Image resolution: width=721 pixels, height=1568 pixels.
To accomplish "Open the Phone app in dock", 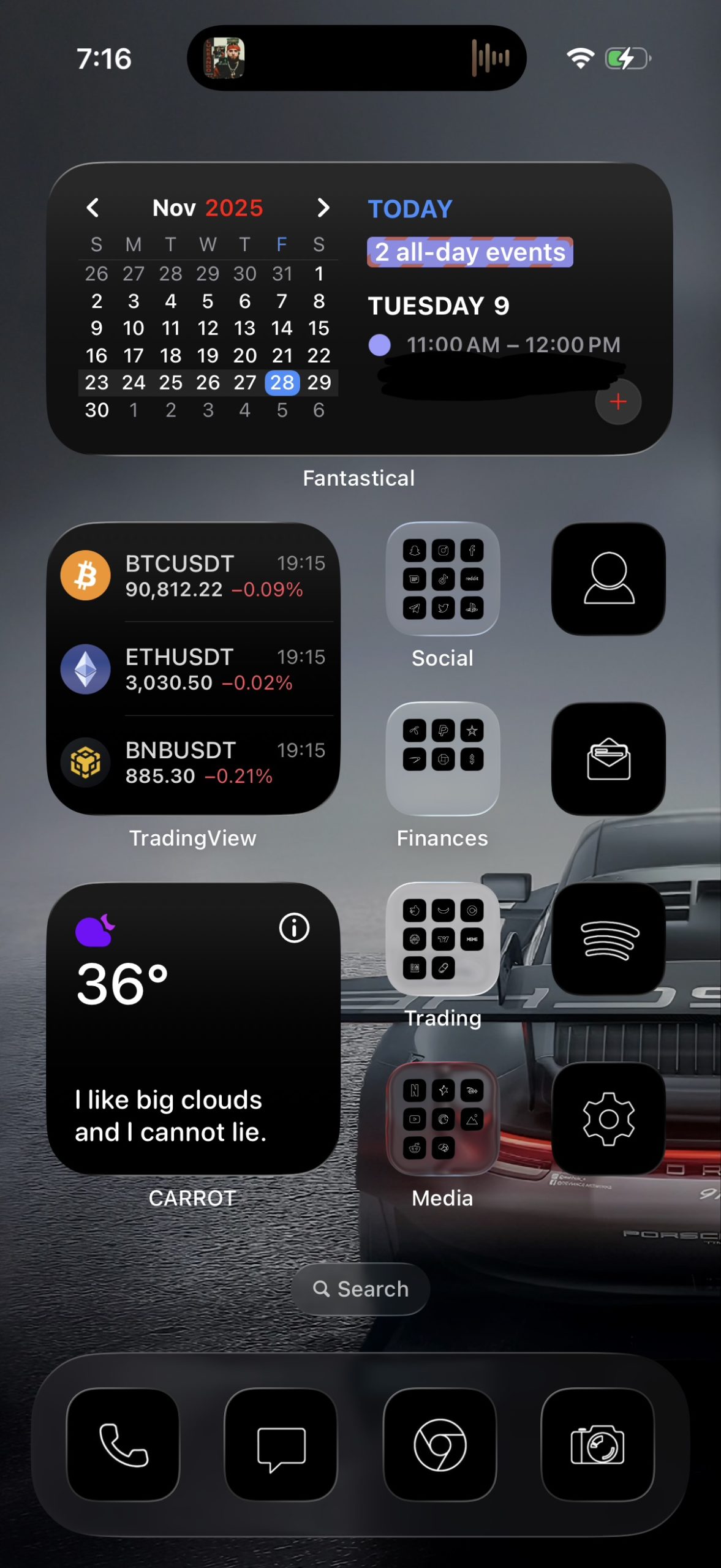I will [123, 1444].
